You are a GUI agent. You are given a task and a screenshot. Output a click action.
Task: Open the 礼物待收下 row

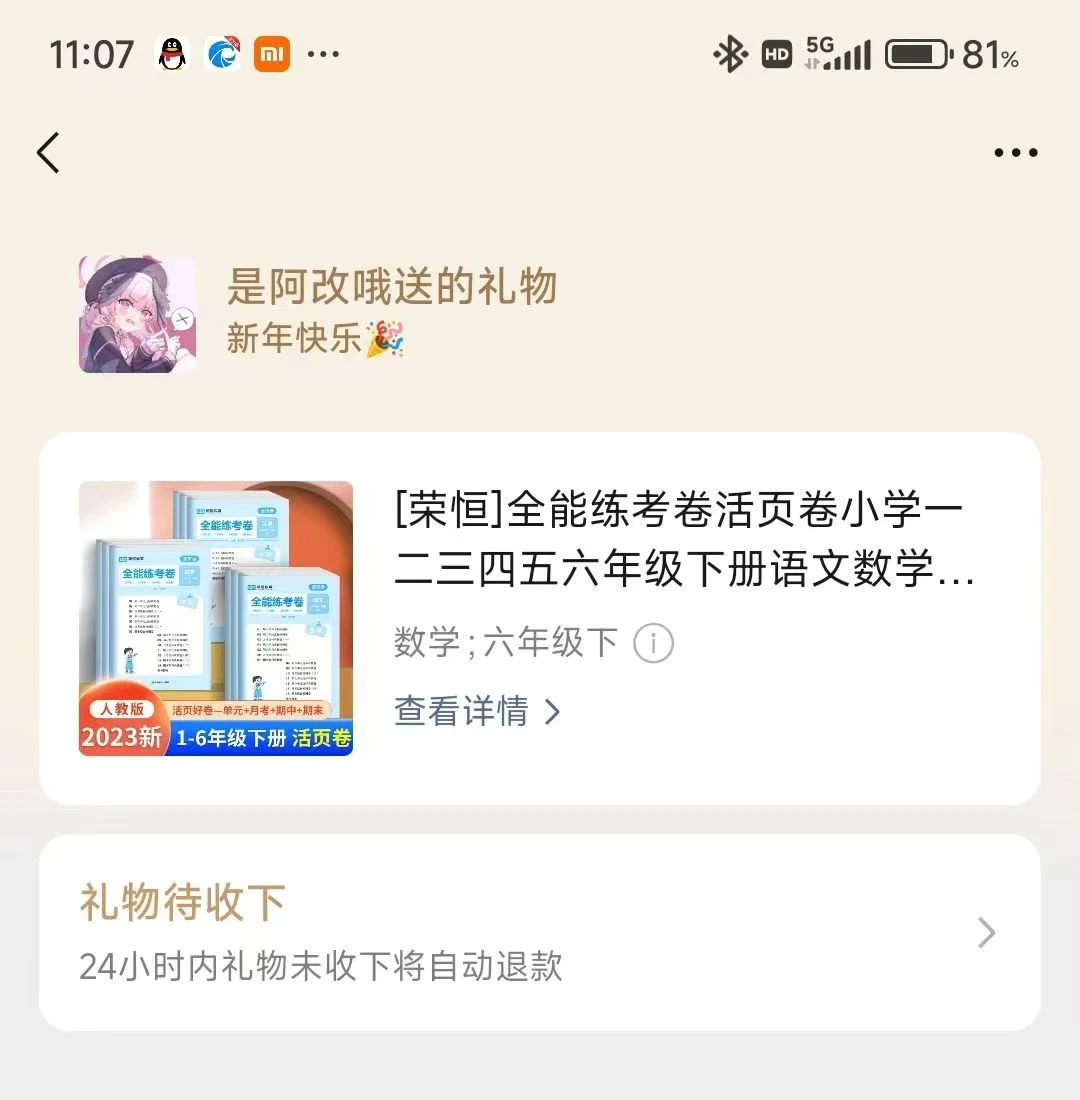click(x=540, y=933)
